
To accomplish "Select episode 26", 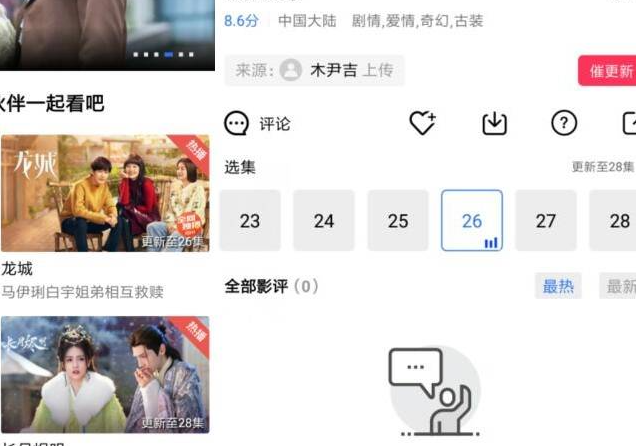I will coord(472,221).
